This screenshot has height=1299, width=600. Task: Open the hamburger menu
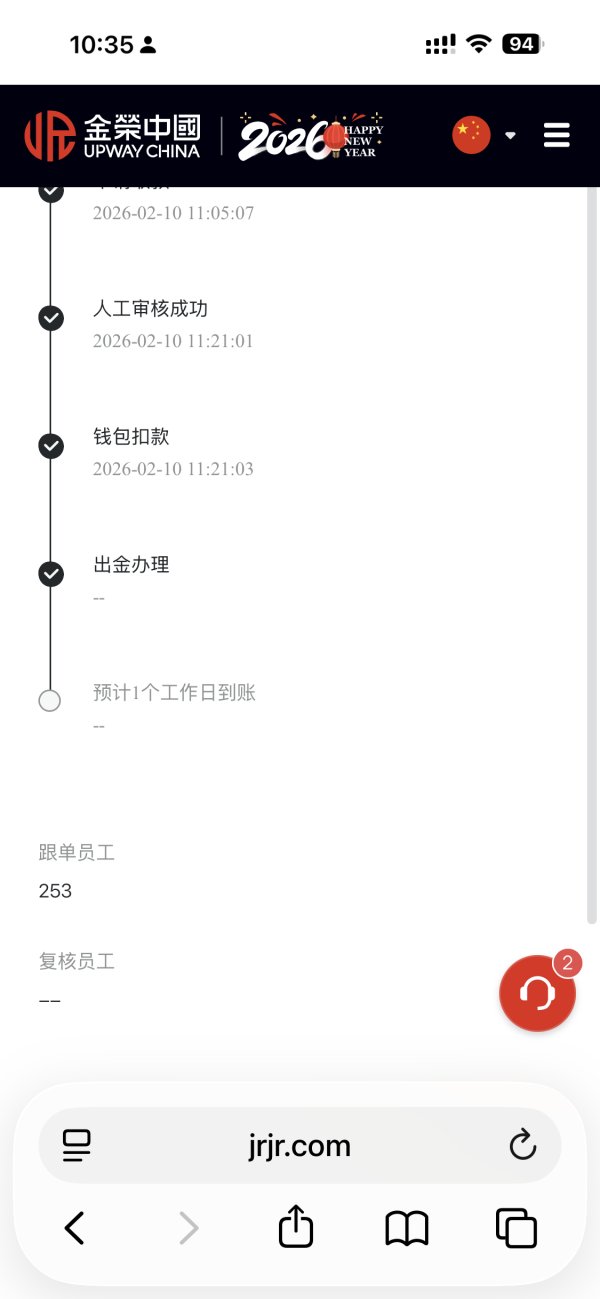(556, 135)
